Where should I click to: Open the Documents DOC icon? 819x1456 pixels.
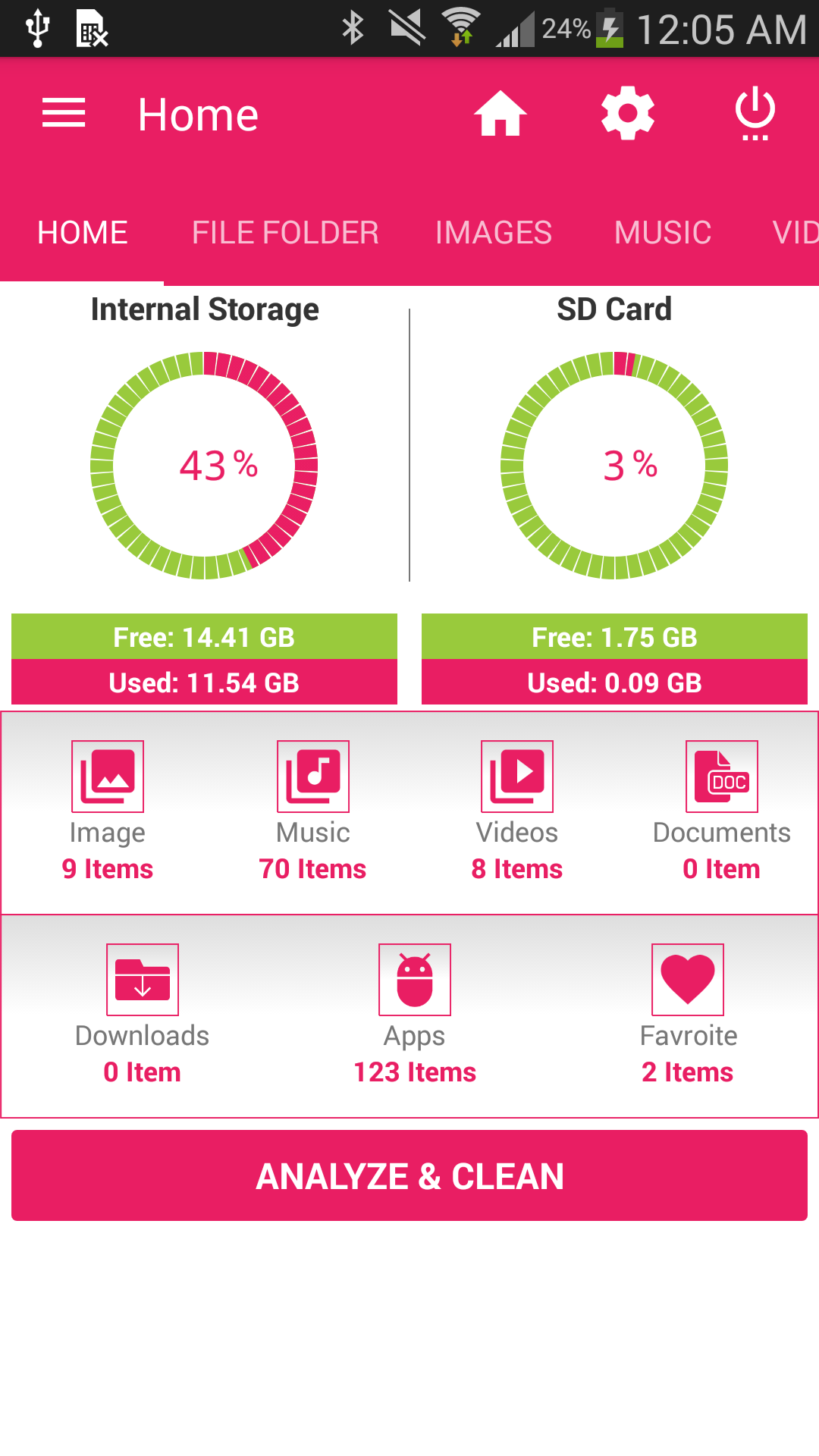(x=720, y=776)
